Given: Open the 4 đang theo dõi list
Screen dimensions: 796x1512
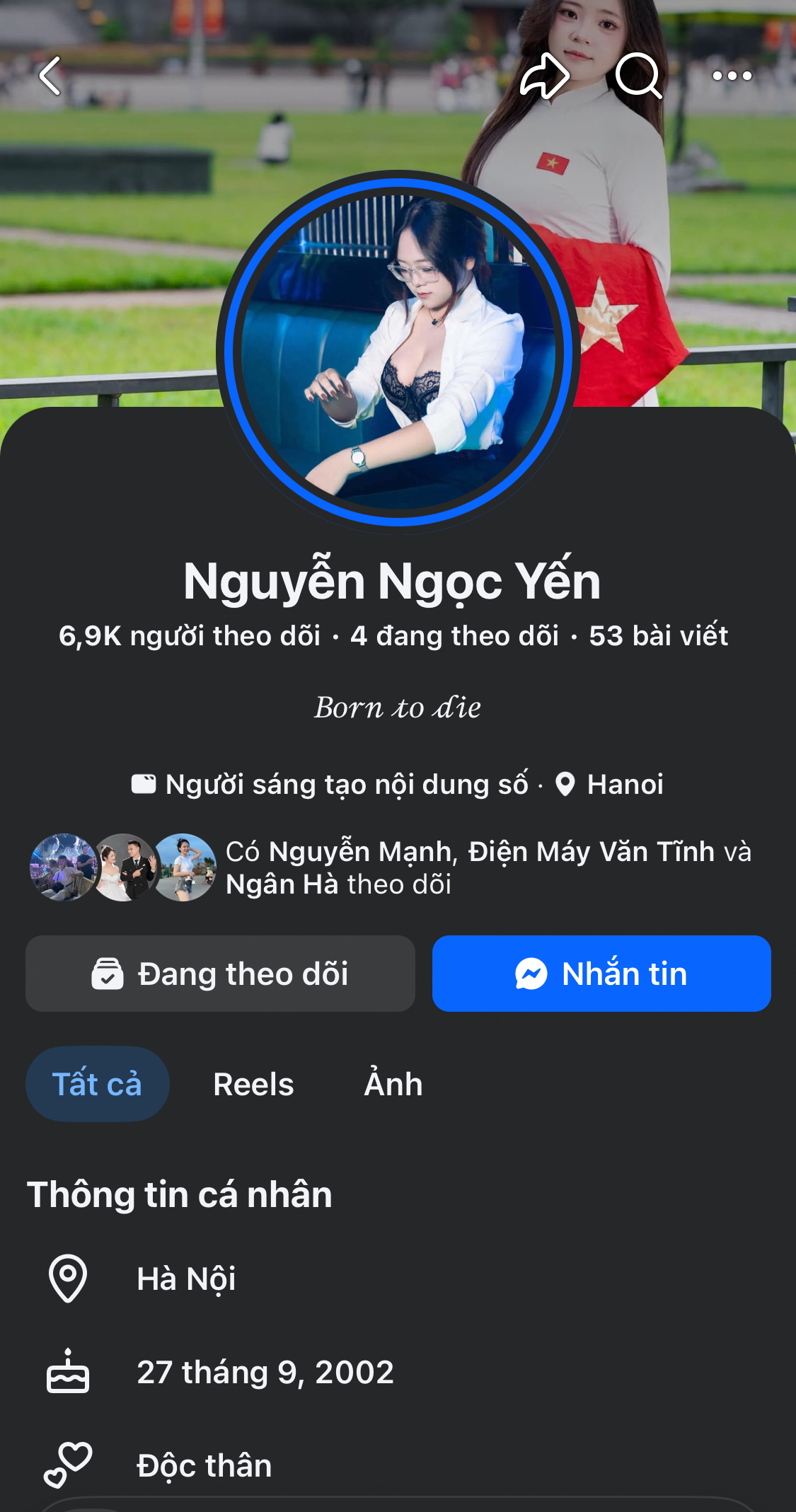Looking at the screenshot, I should pos(455,636).
